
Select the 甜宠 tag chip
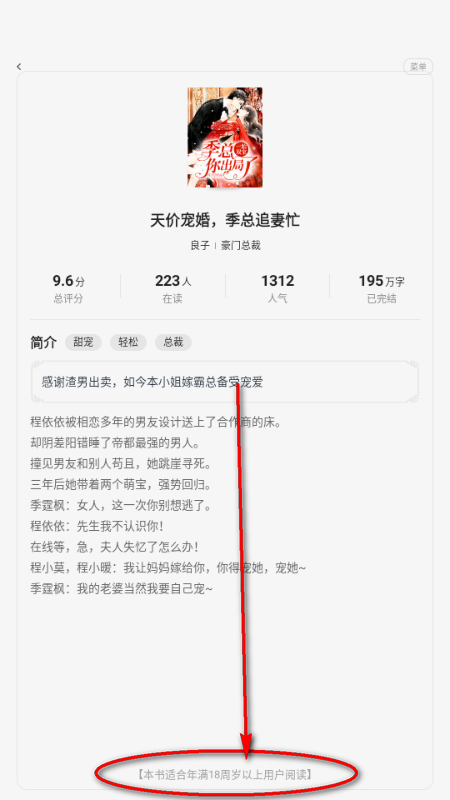[83, 343]
